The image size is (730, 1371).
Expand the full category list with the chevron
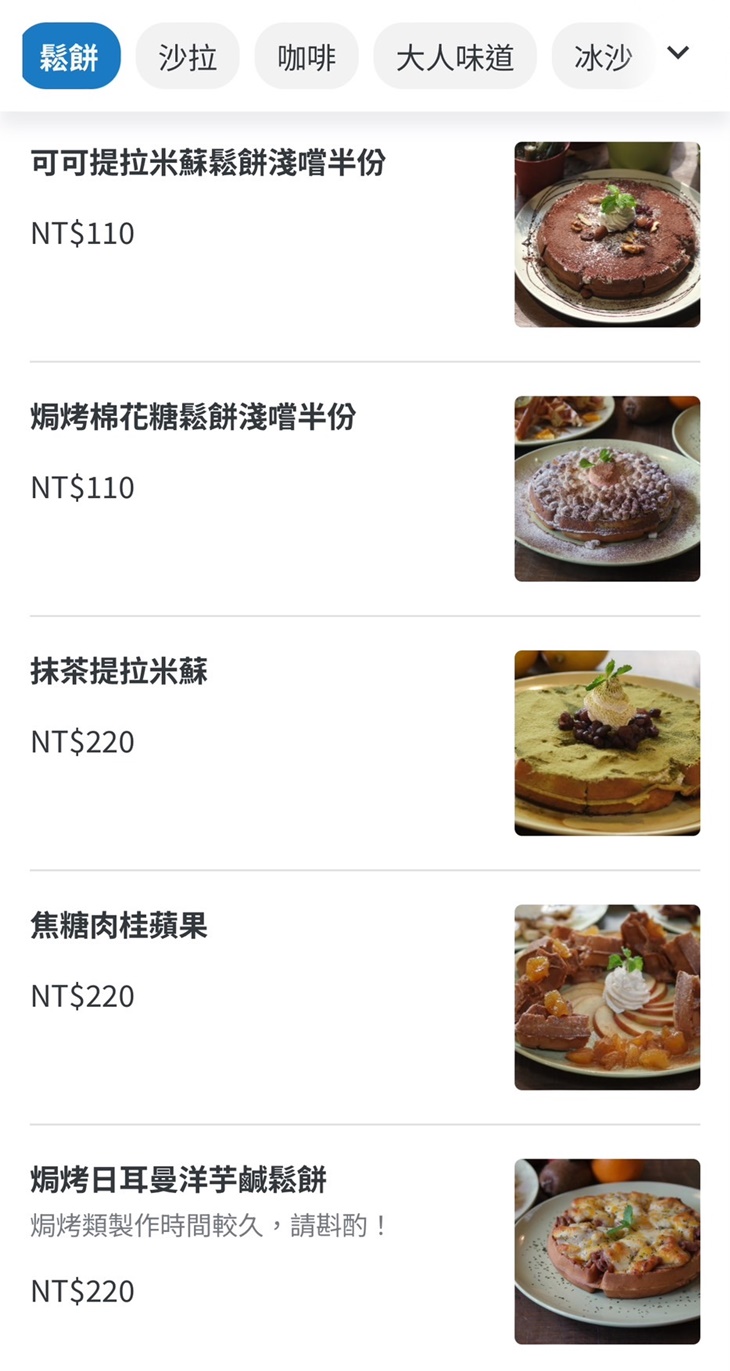click(x=679, y=55)
